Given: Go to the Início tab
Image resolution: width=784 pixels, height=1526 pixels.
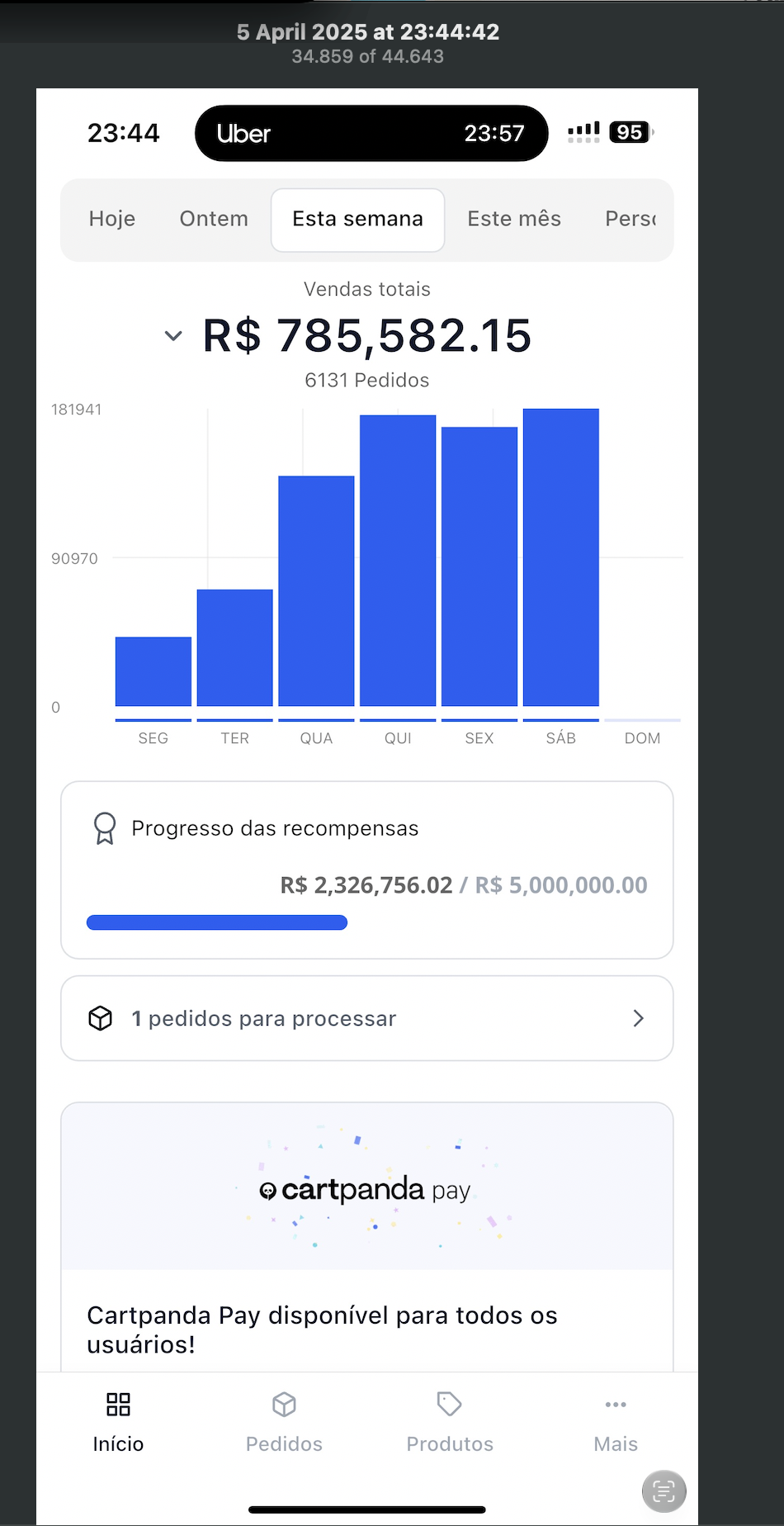Looking at the screenshot, I should [x=118, y=1422].
